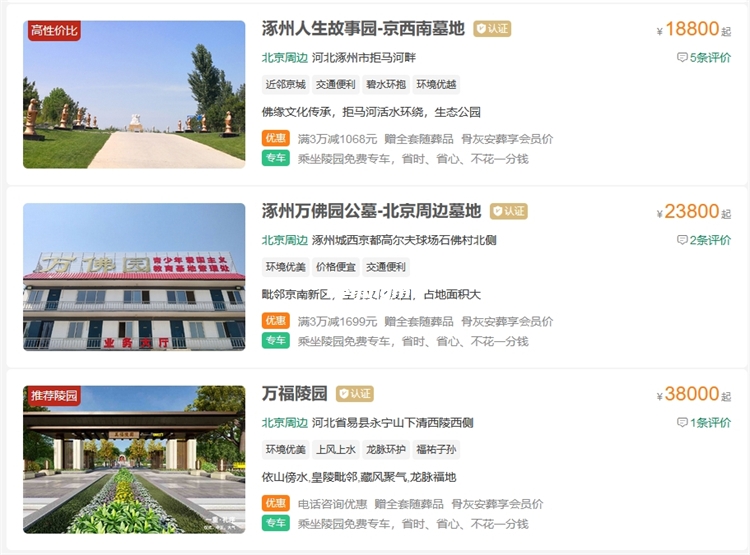The width and height of the screenshot is (750, 555).
Task: View the photo of 涿州万佛园公墓
Action: (x=134, y=276)
